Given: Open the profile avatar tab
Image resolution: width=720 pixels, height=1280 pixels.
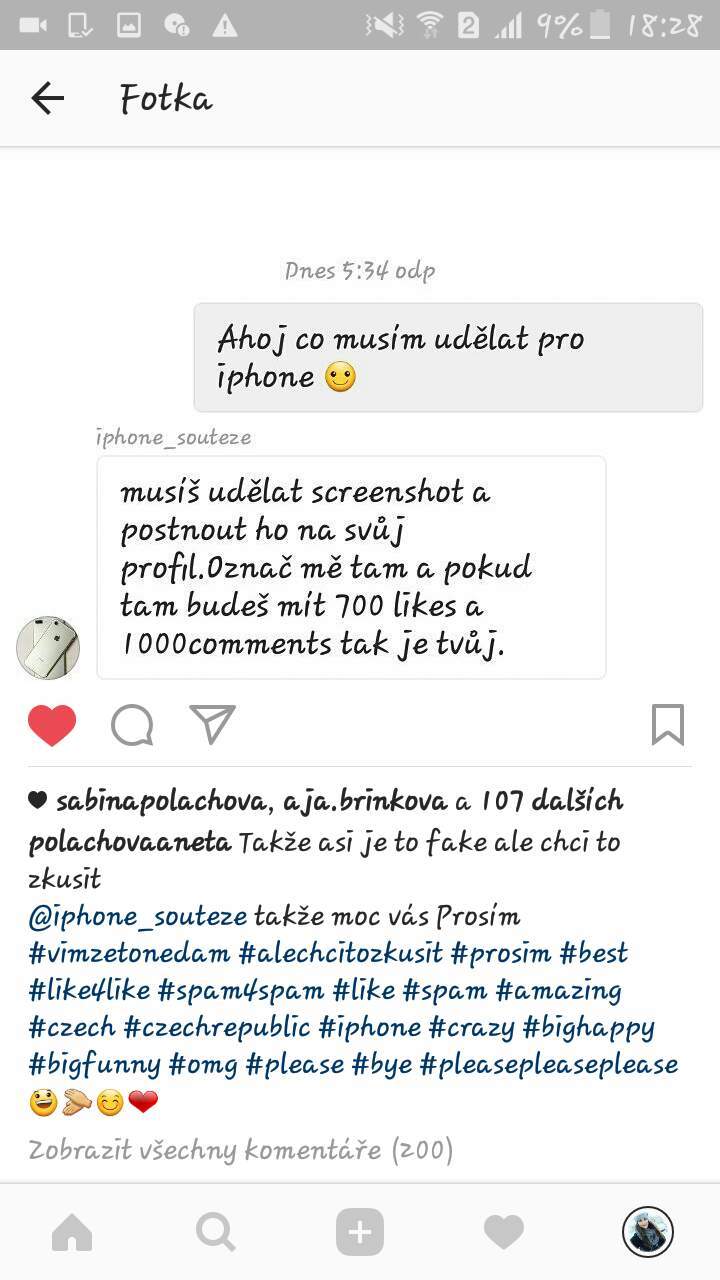Looking at the screenshot, I should pyautogui.click(x=648, y=1232).
